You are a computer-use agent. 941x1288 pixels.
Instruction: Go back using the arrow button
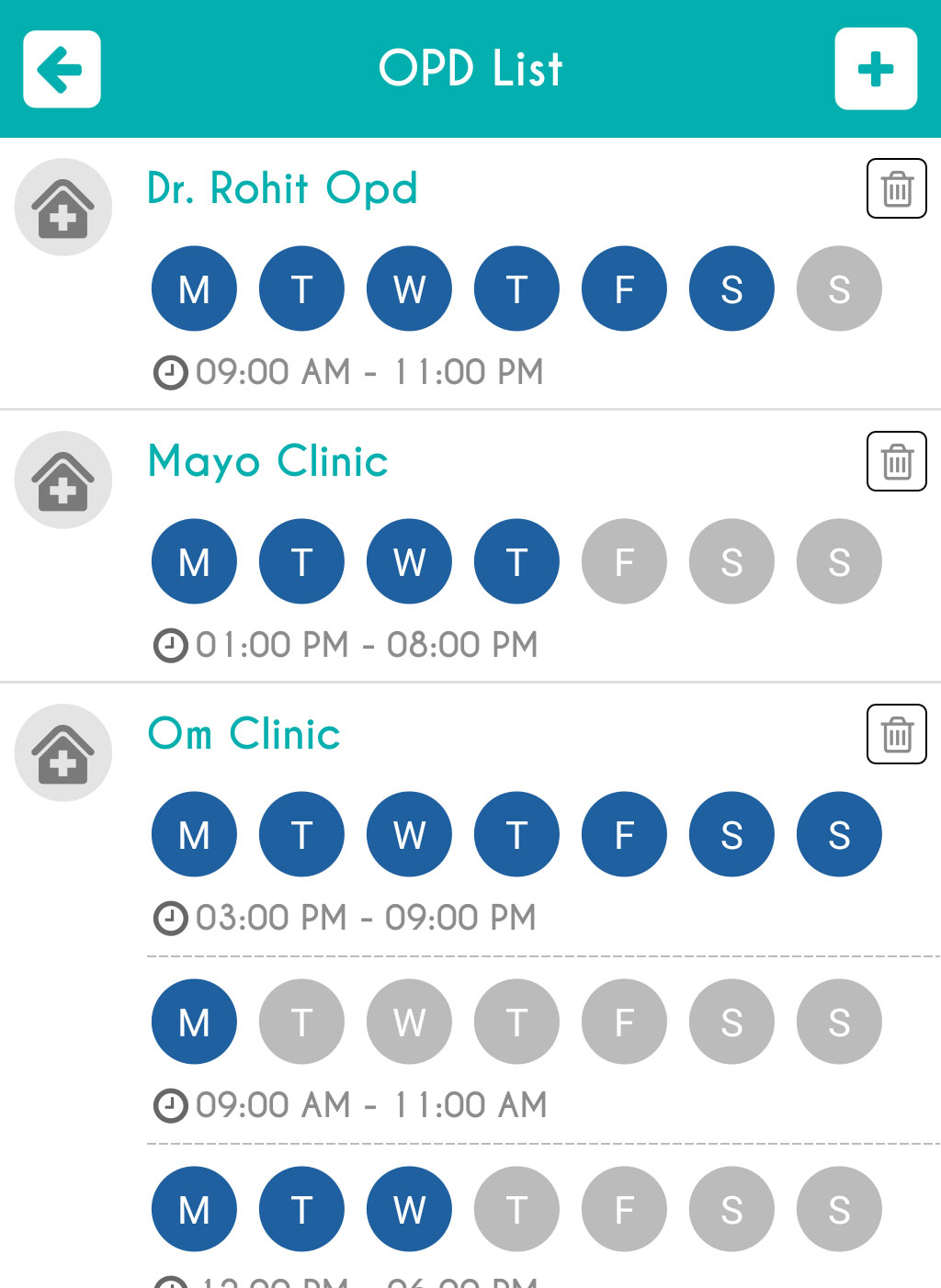click(62, 69)
